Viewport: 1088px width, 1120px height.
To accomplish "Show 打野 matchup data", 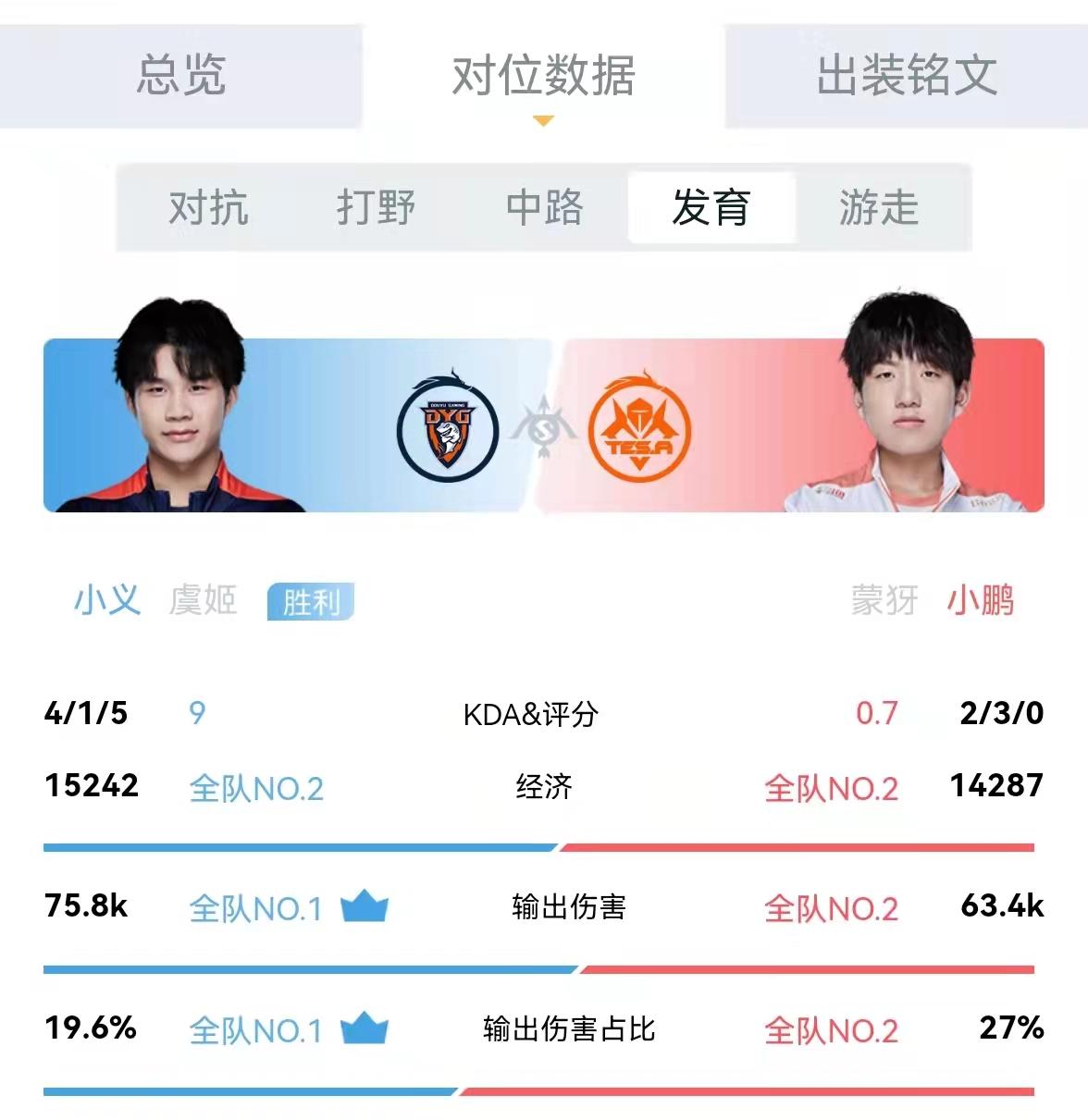I will pyautogui.click(x=376, y=207).
